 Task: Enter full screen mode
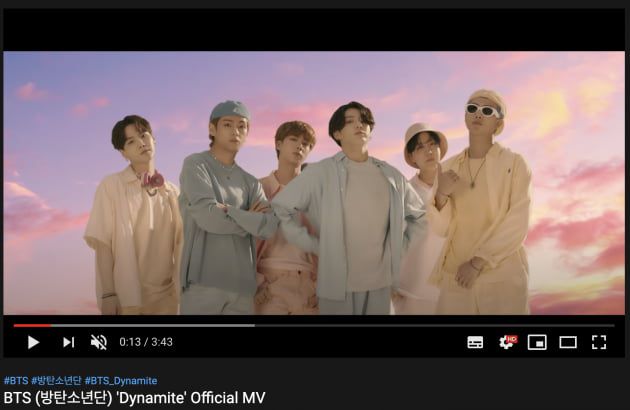[599, 342]
